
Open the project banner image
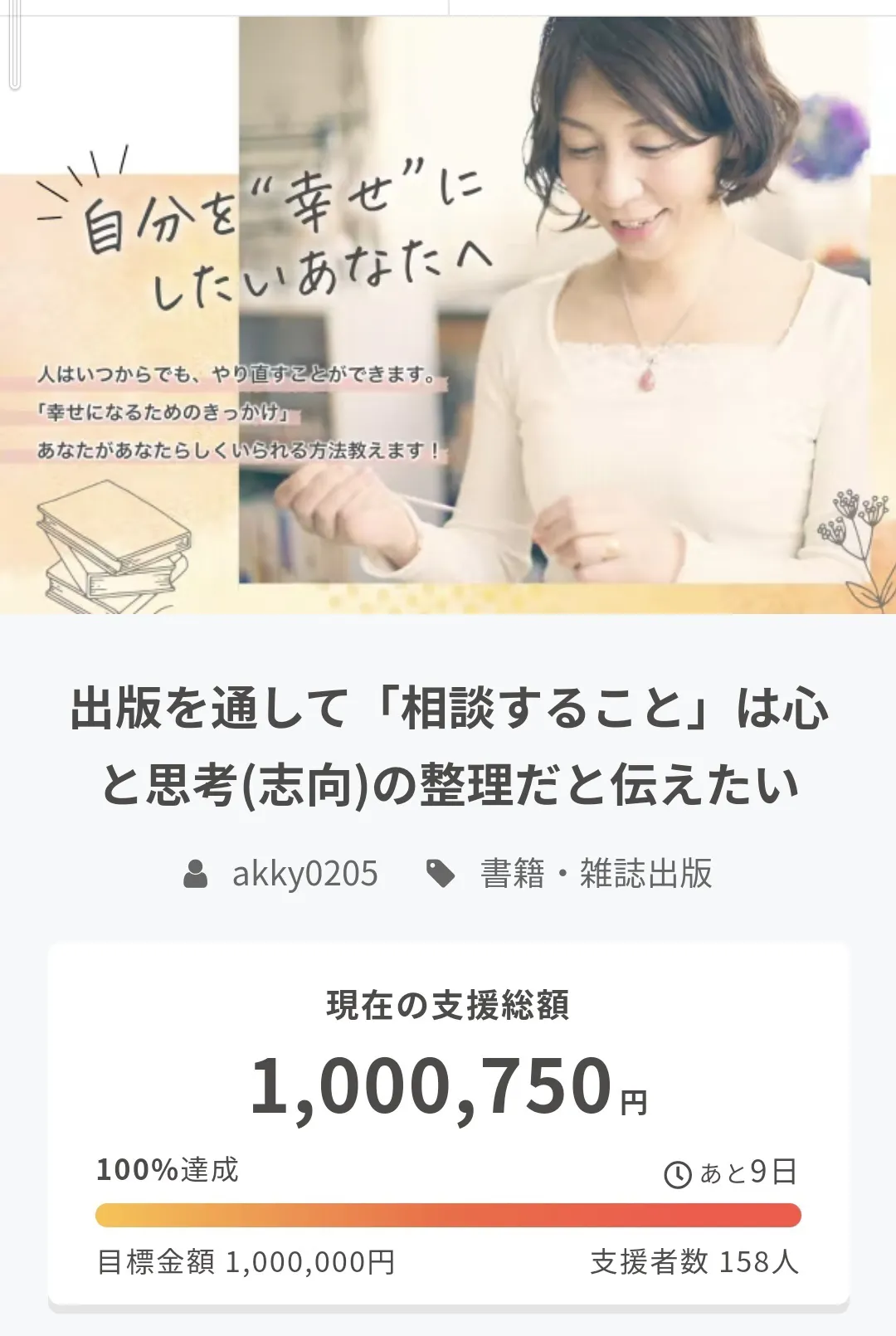pos(448,315)
